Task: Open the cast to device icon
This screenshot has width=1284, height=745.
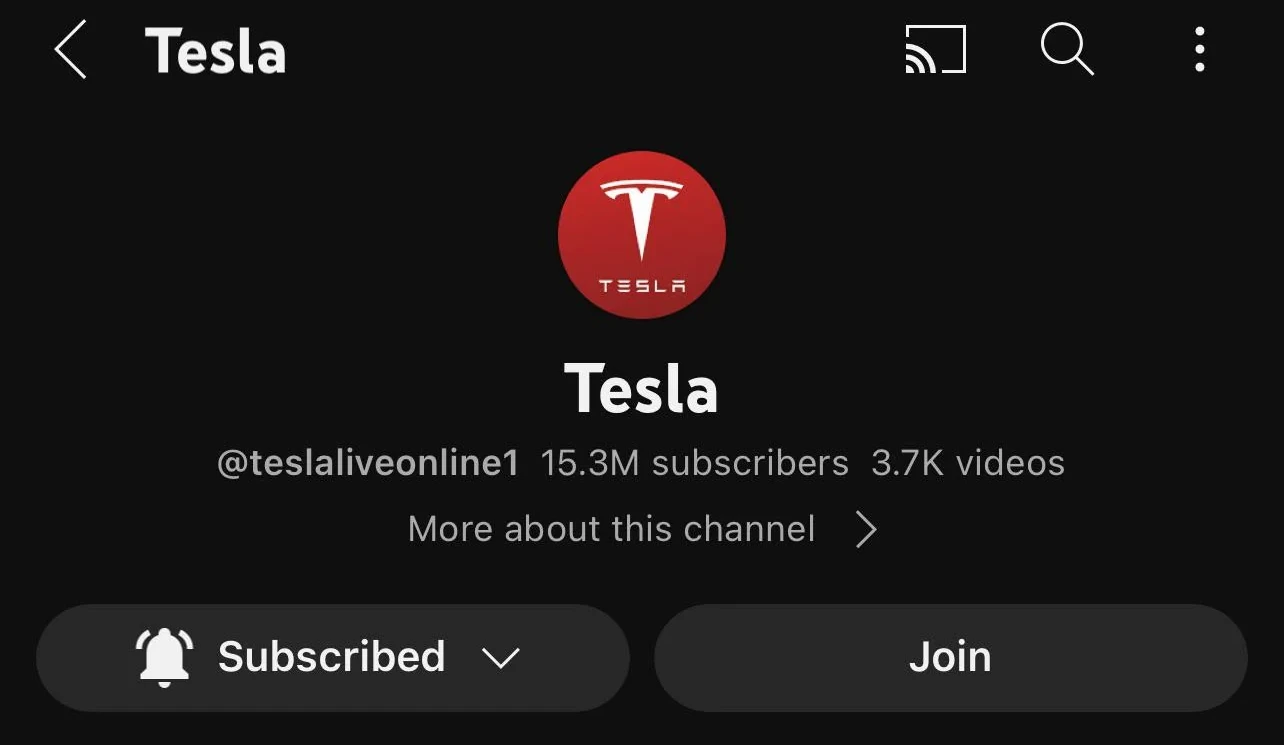Action: point(935,50)
